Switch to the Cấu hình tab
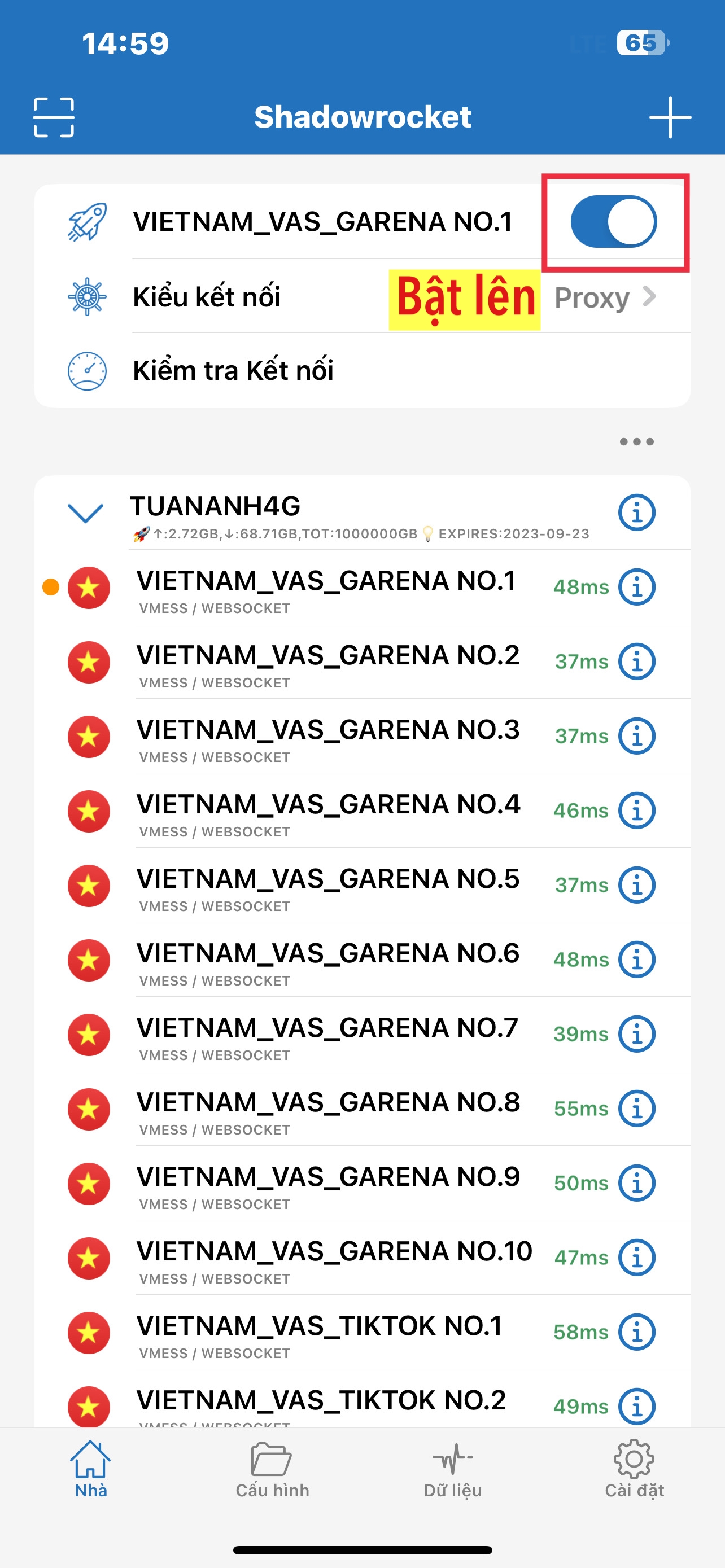 click(x=272, y=1469)
